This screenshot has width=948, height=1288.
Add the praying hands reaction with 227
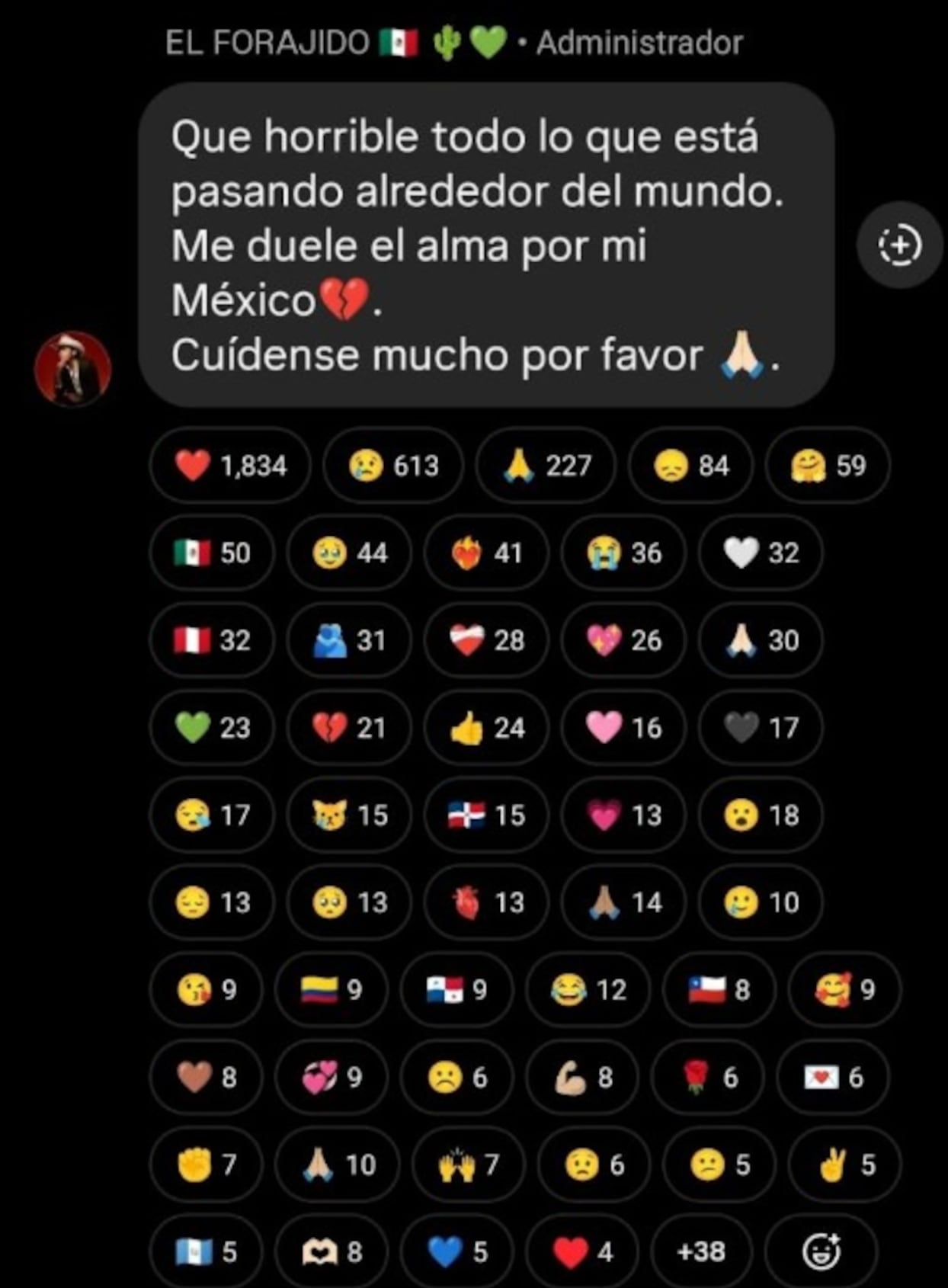pos(546,465)
